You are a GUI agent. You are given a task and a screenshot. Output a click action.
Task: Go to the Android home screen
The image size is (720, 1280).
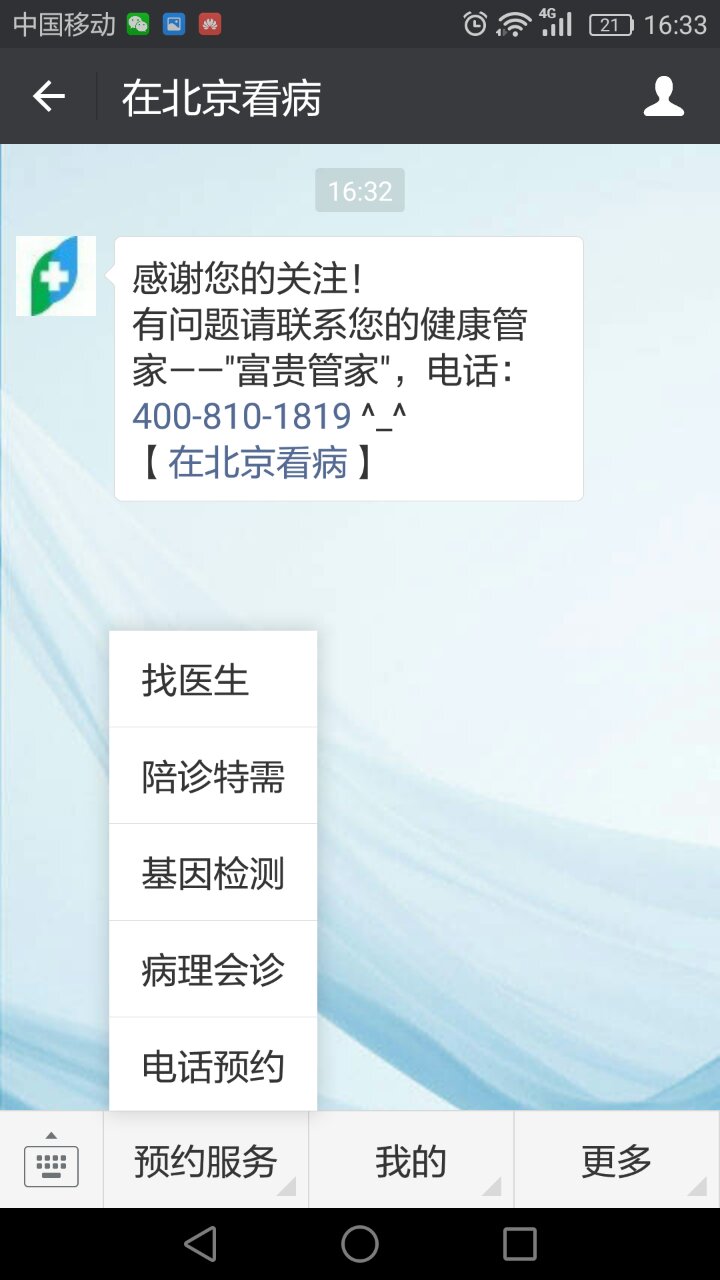tap(360, 1244)
